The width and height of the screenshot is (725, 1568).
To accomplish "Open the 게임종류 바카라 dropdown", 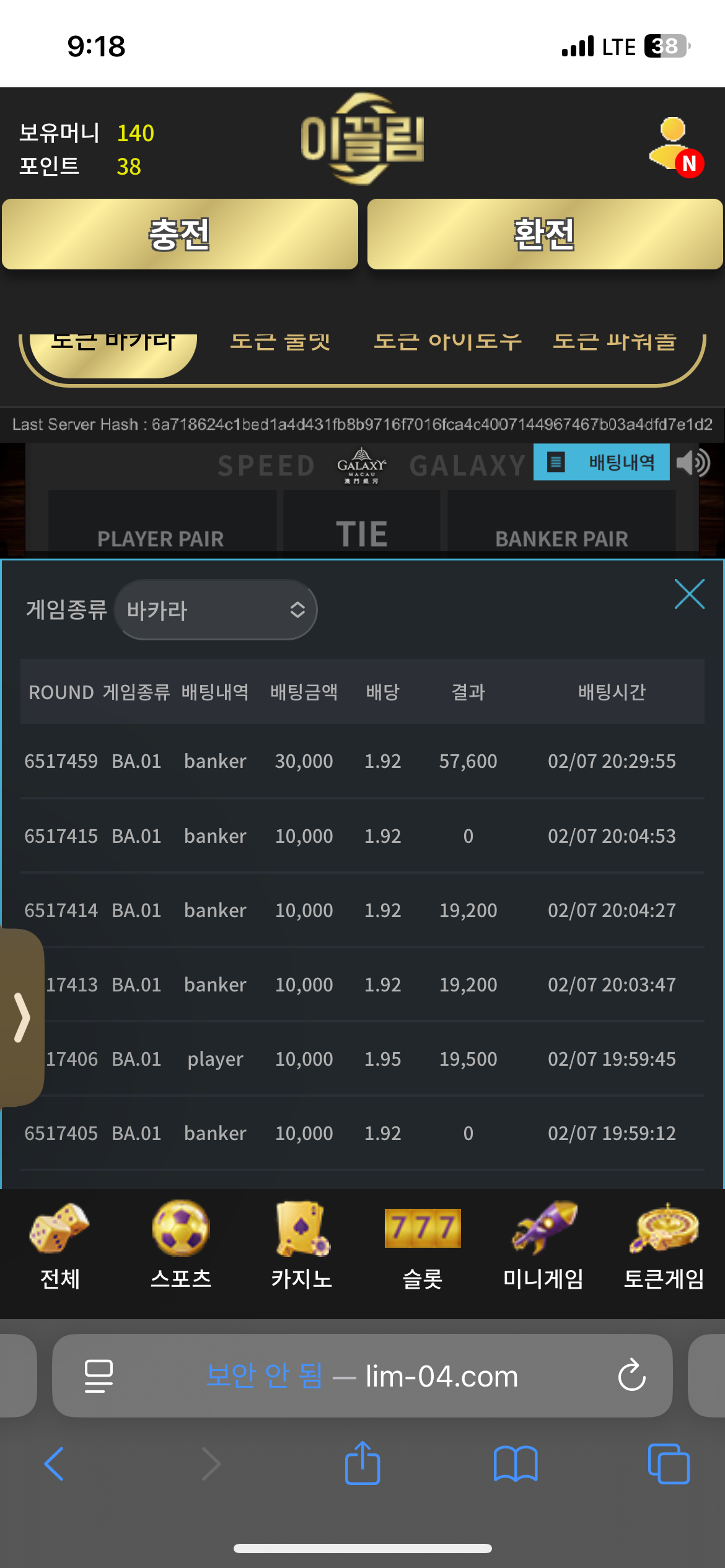I will (216, 610).
